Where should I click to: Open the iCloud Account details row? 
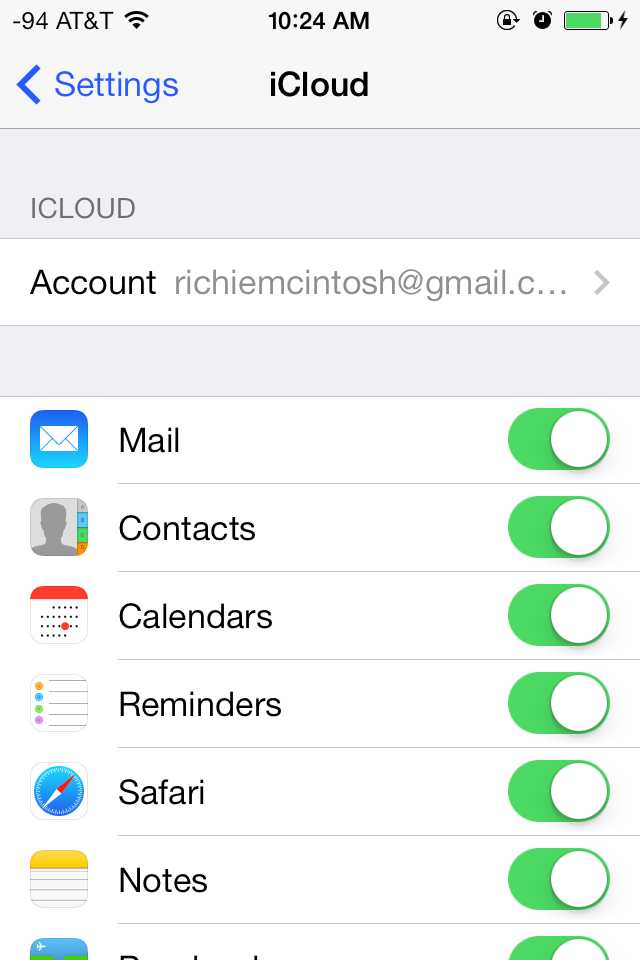320,283
